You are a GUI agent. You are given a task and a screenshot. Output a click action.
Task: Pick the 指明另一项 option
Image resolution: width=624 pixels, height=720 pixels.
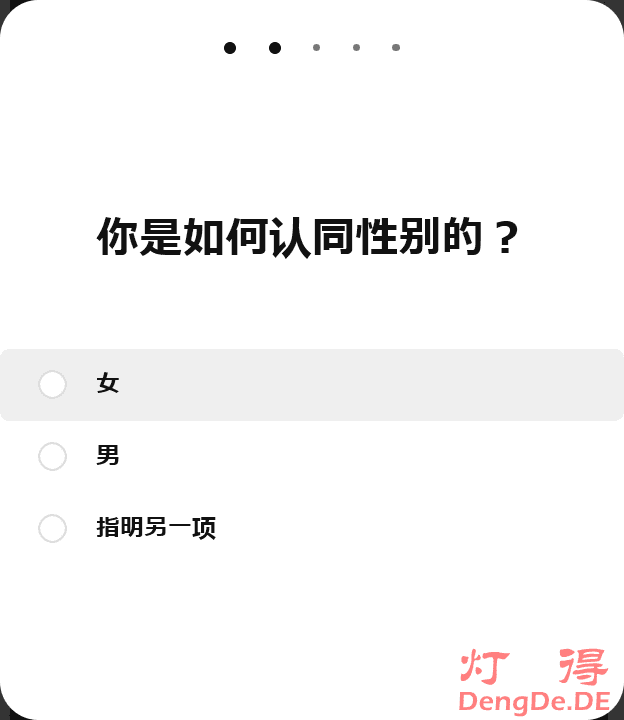(53, 528)
